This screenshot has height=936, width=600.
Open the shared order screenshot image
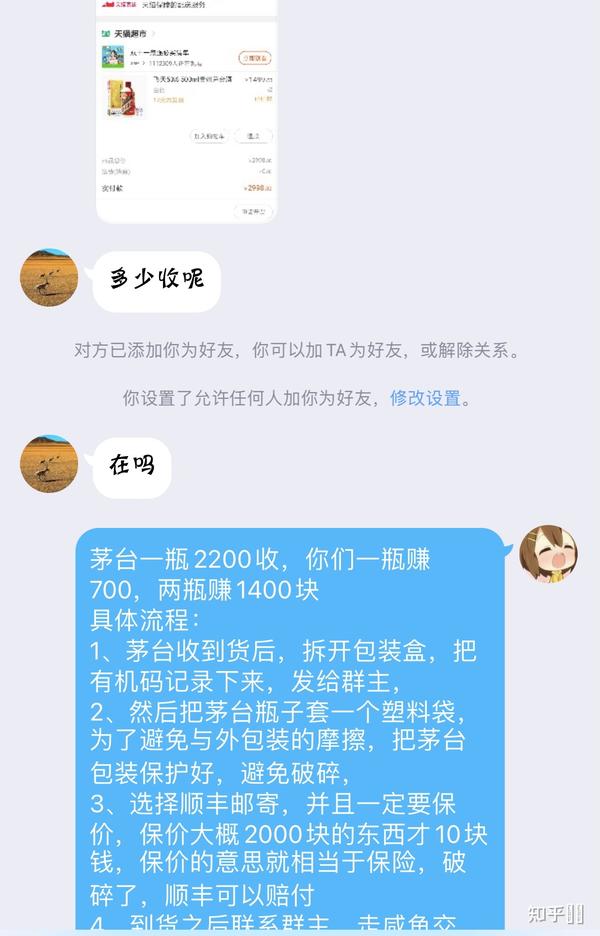point(186,110)
